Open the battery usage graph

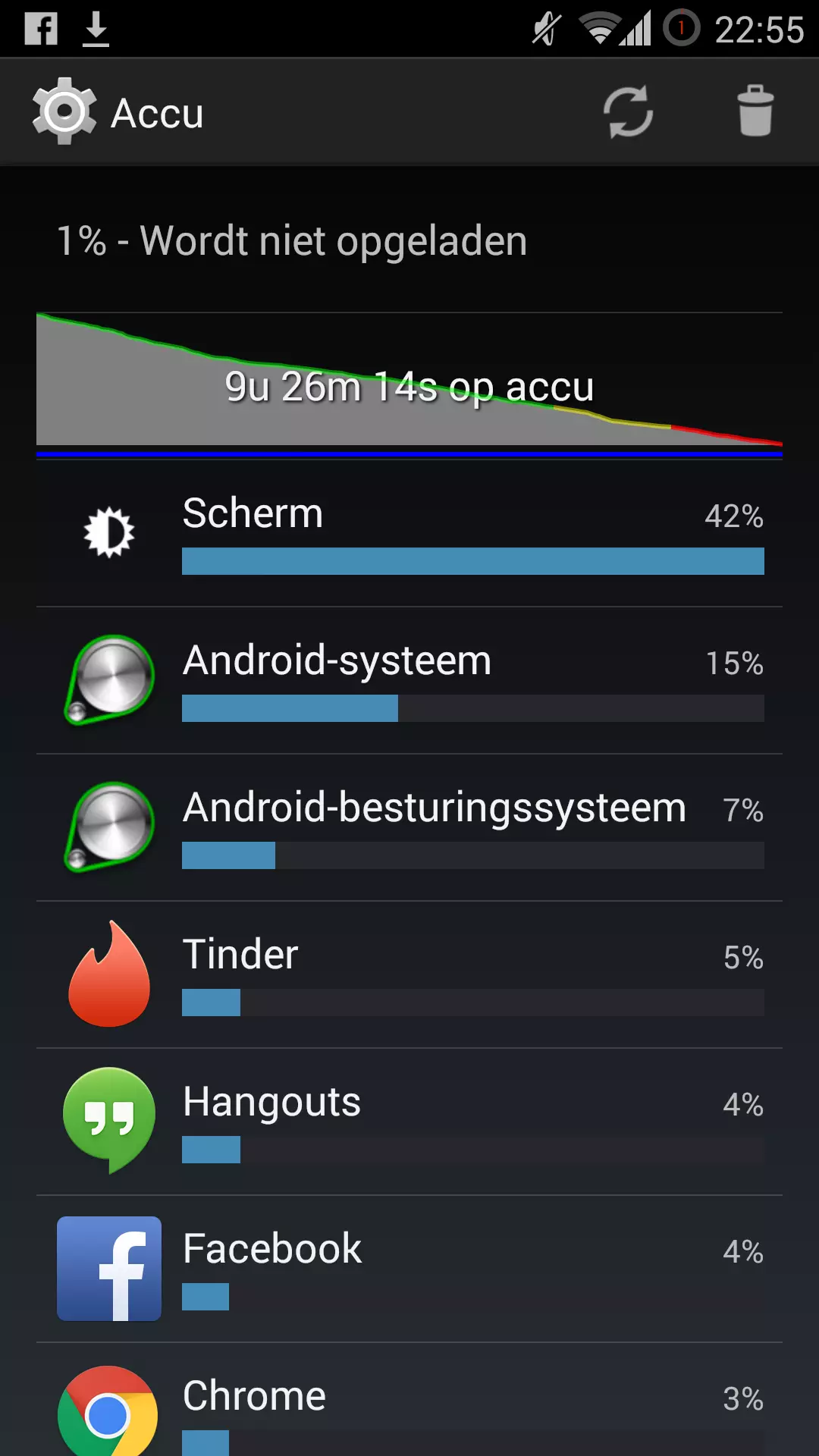(x=409, y=379)
